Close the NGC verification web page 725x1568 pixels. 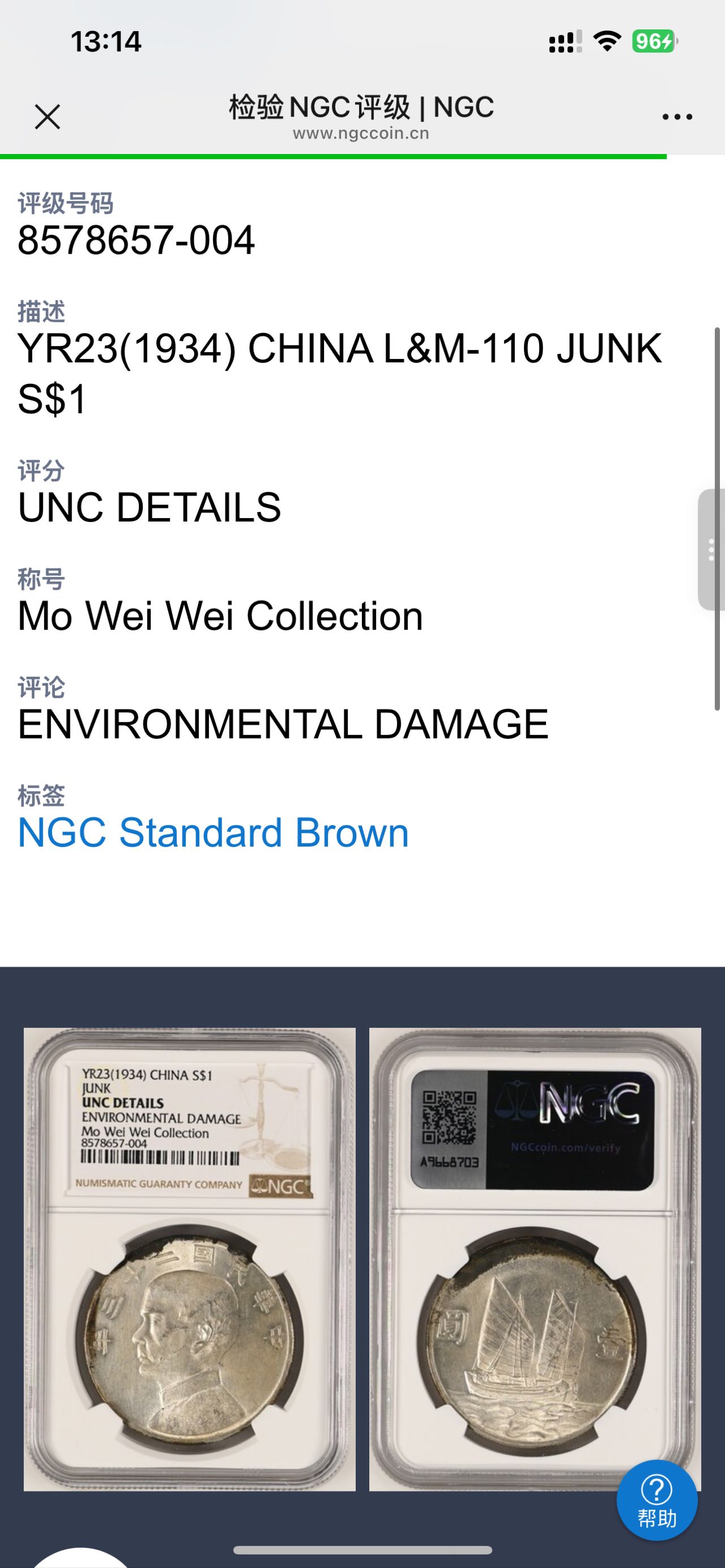[x=48, y=117]
